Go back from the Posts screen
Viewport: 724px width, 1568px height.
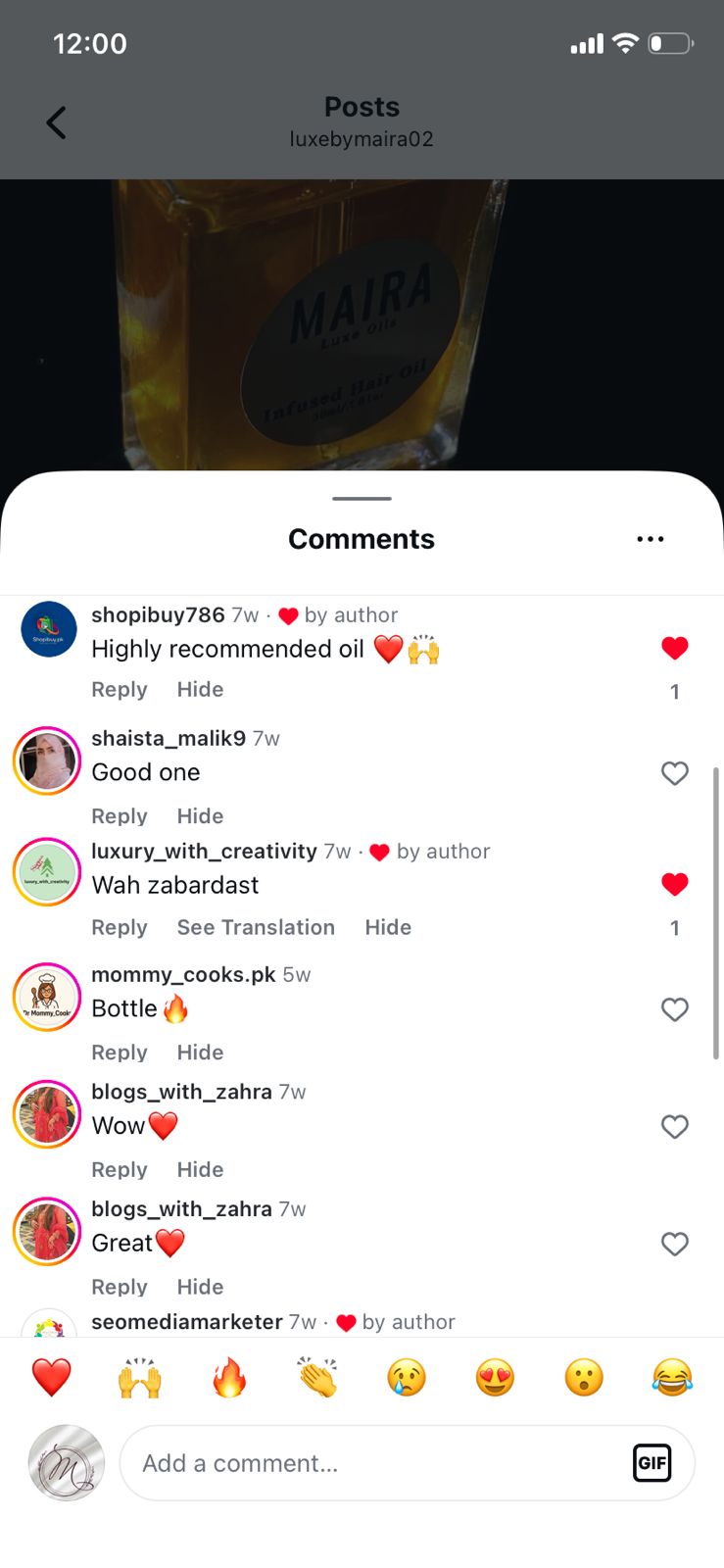(x=57, y=122)
